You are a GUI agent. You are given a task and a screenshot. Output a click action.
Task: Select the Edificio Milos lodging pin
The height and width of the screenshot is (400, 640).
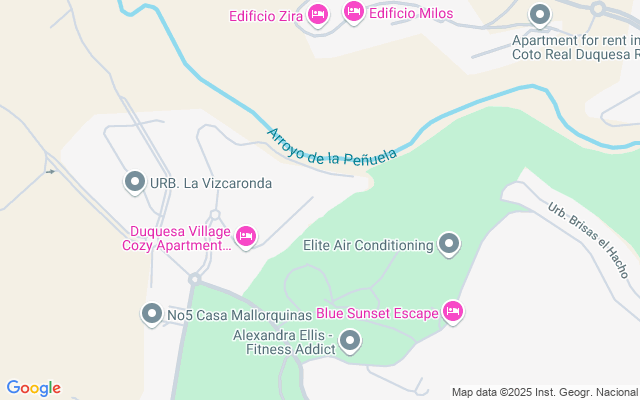(353, 12)
